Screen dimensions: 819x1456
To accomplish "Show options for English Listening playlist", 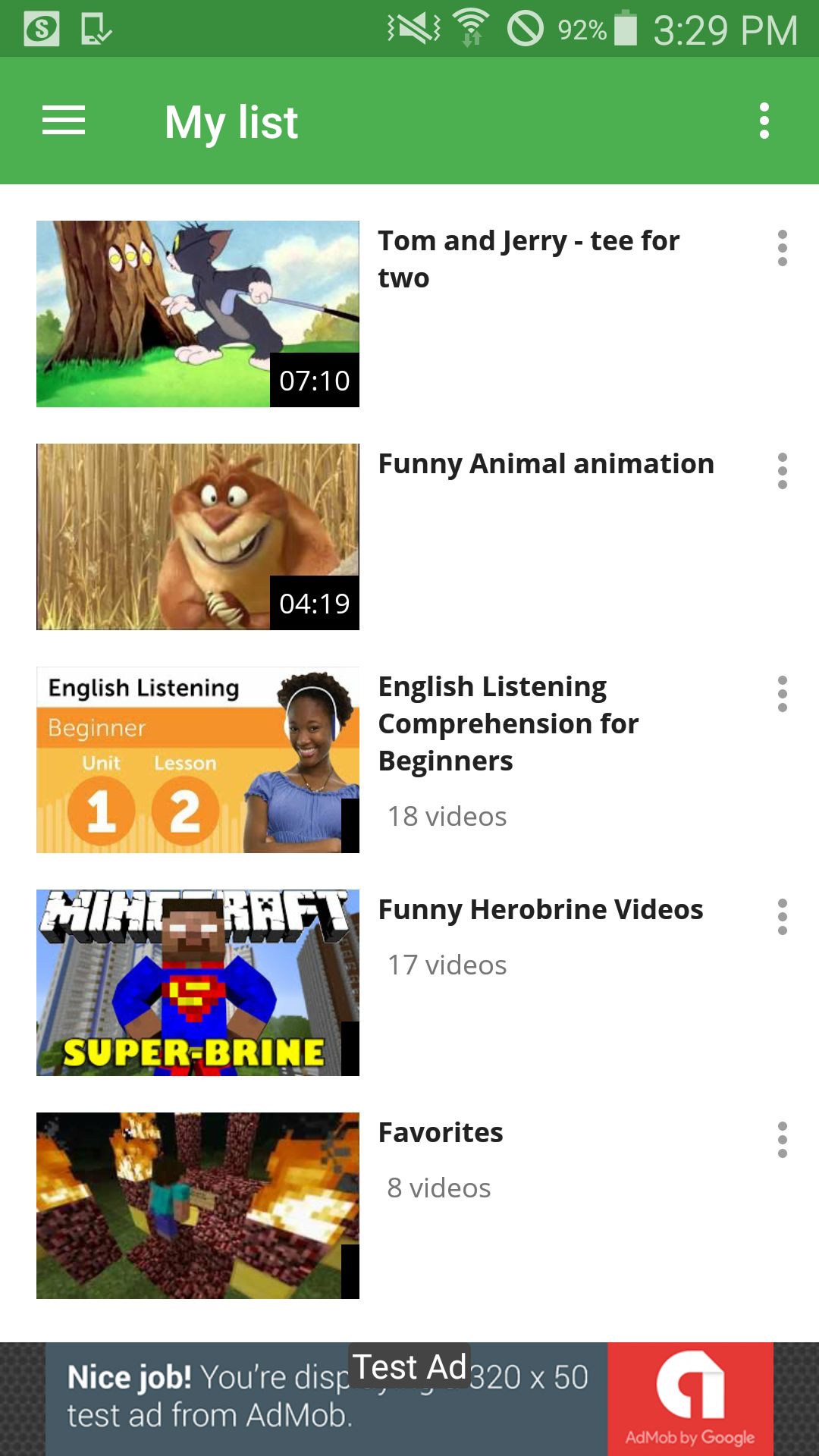I will pos(782,695).
